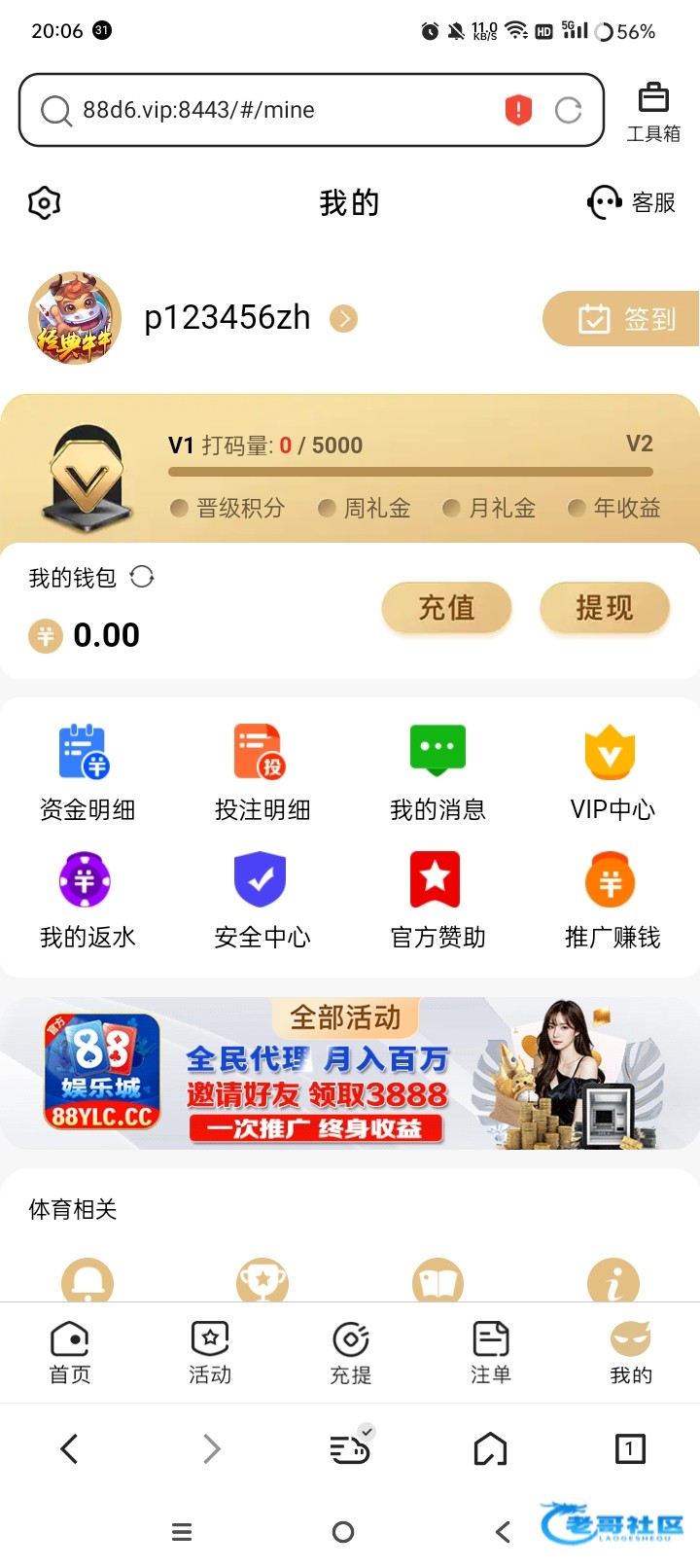Viewport: 700px width, 1568px height.
Task: Open the settings gear icon
Action: point(45,202)
